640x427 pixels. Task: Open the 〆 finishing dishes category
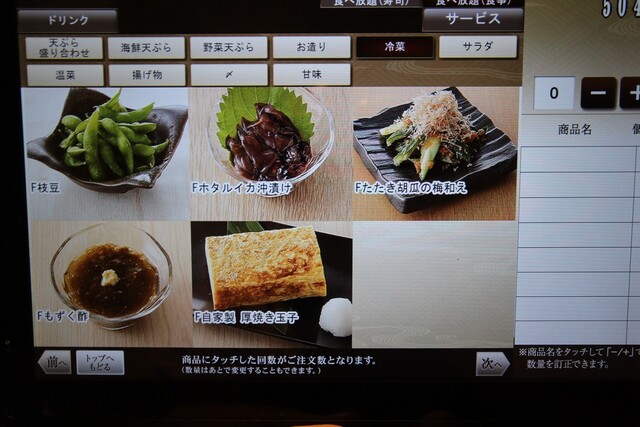coord(228,74)
